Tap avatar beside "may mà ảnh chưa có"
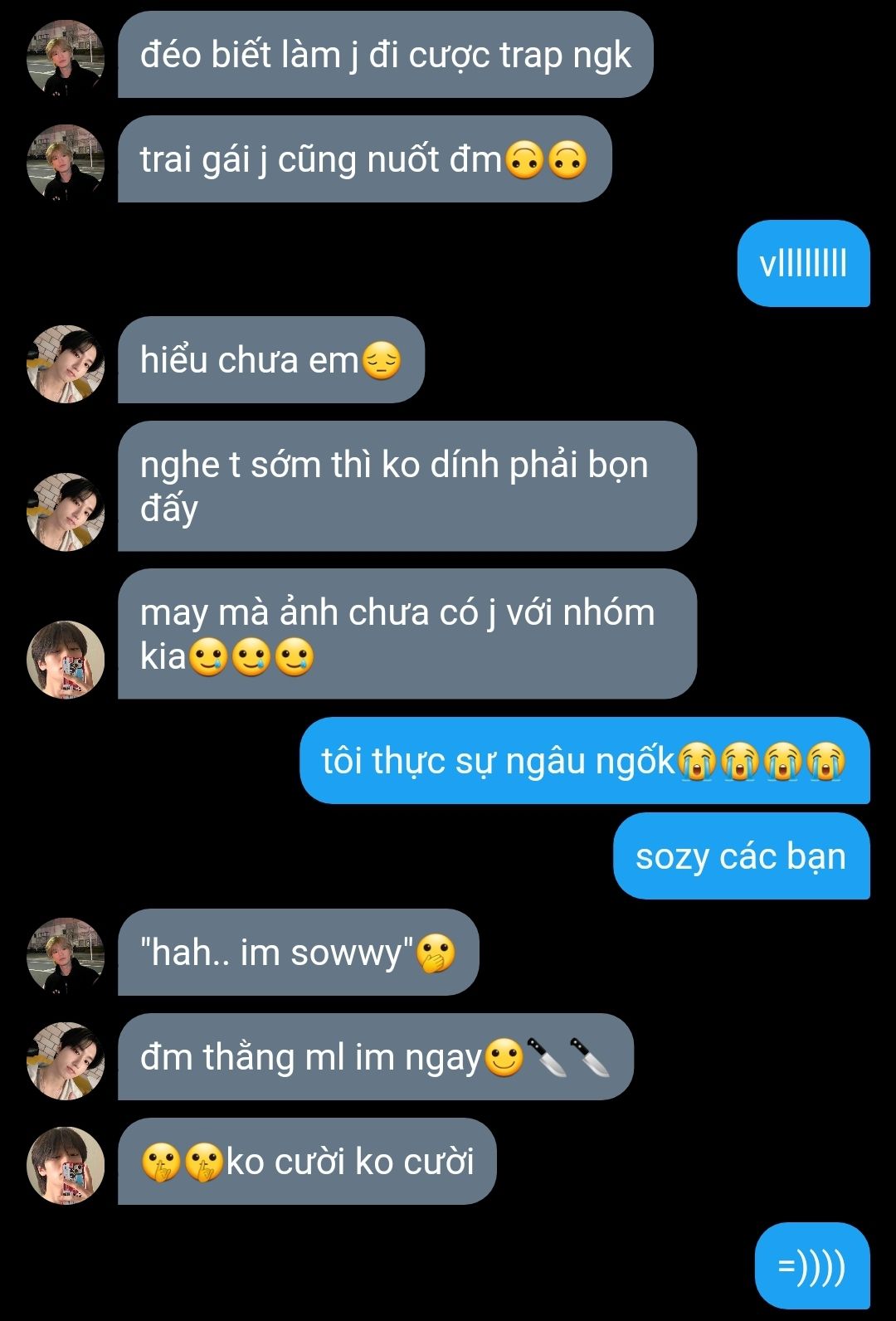The width and height of the screenshot is (896, 1321). point(66,659)
